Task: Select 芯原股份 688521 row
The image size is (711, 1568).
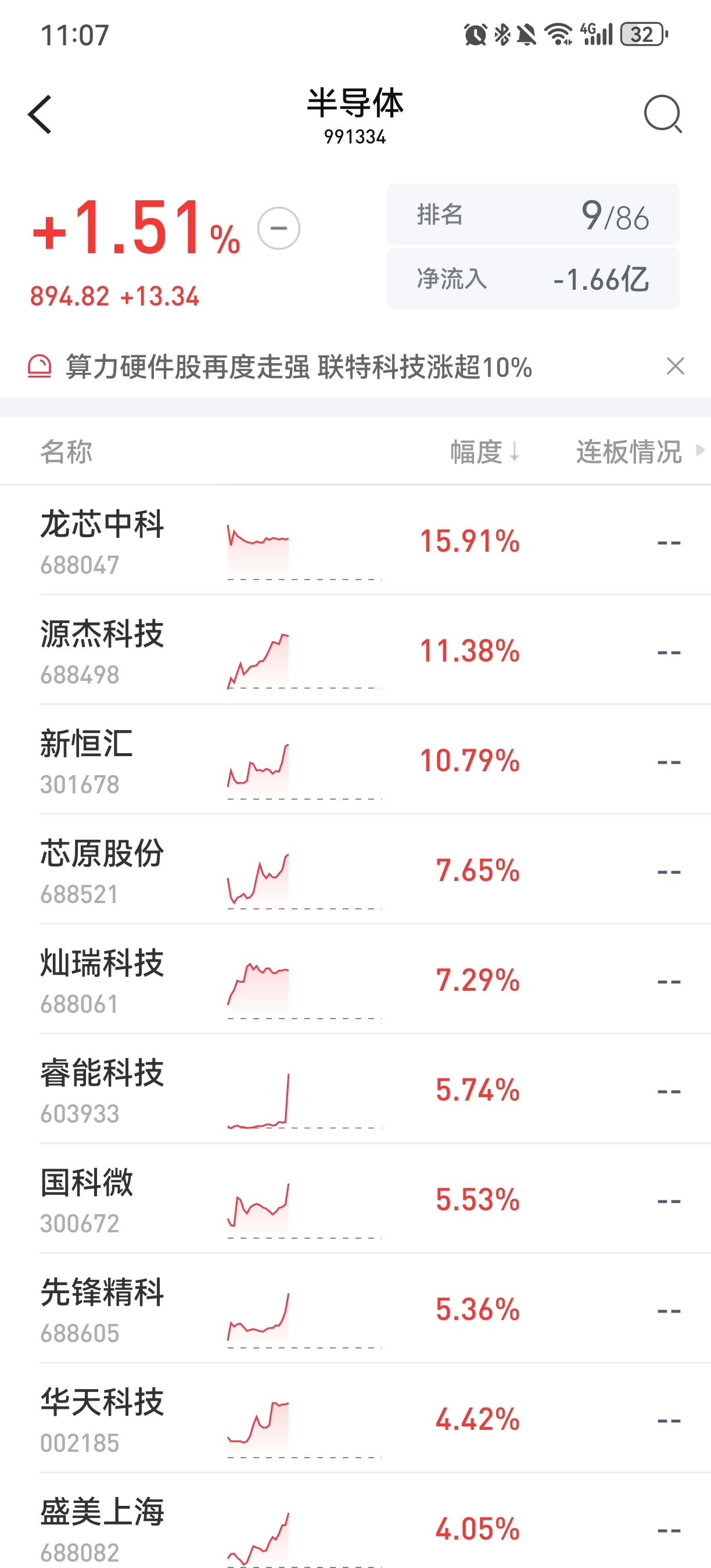Action: point(355,870)
